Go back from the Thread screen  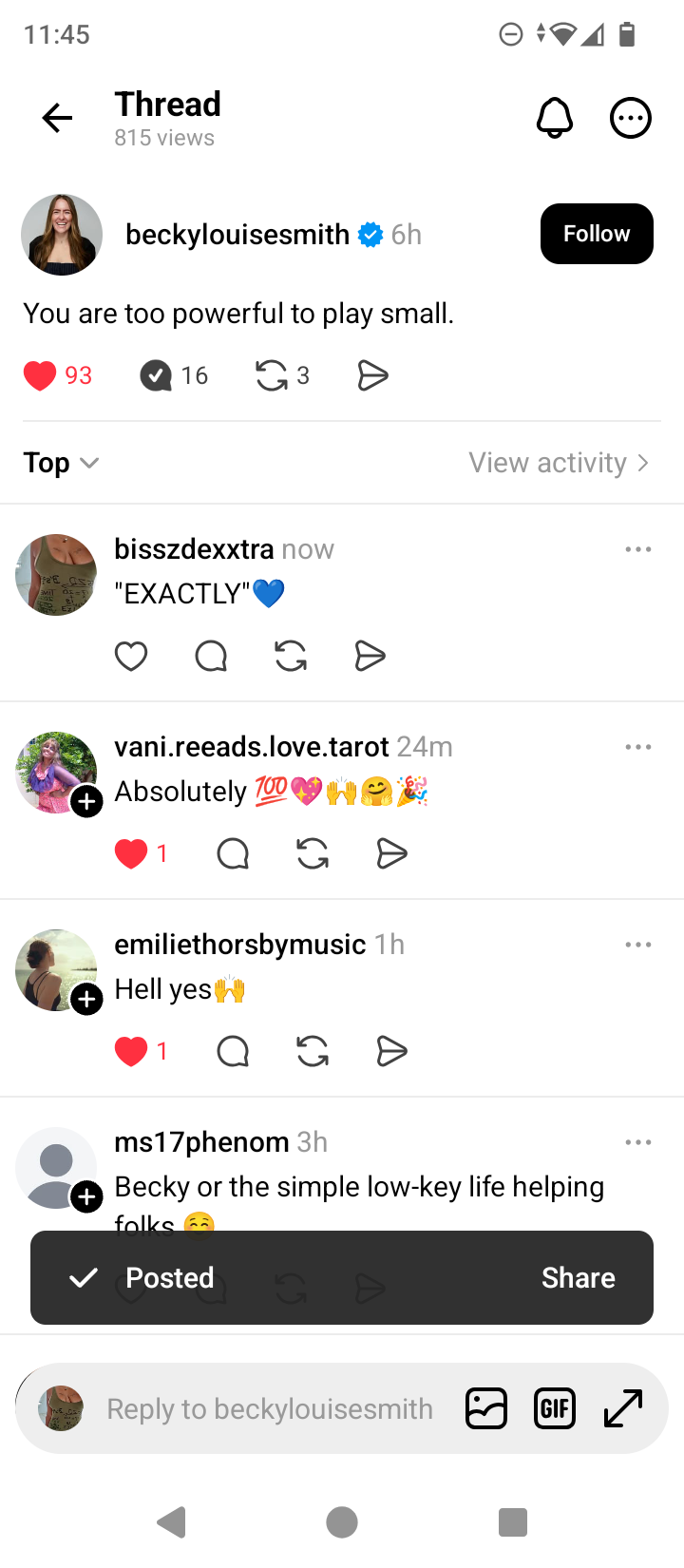(x=57, y=118)
